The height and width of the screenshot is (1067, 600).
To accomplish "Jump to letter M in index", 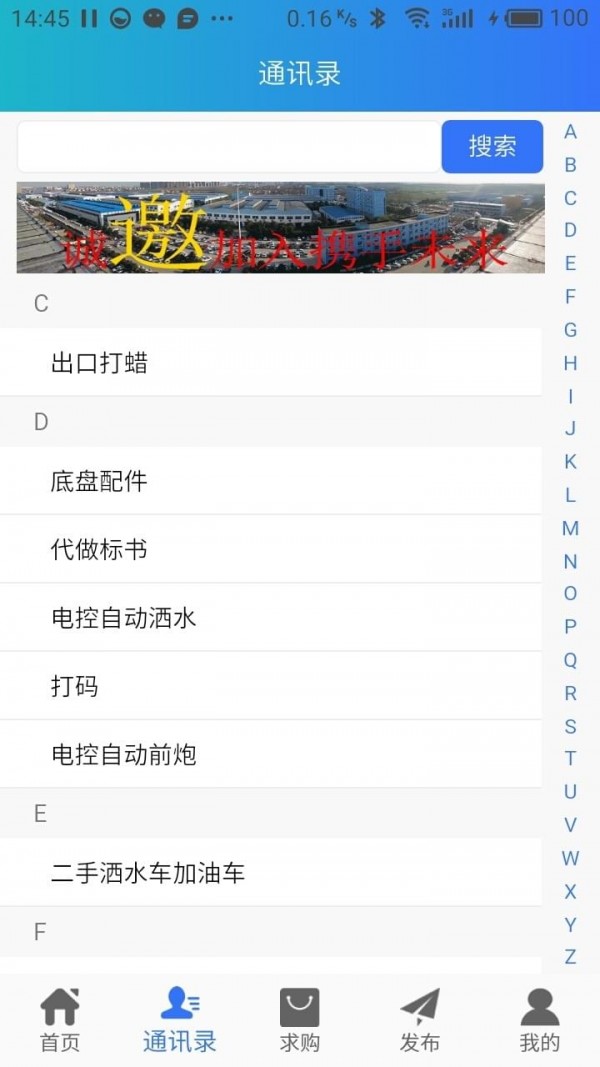I will pos(570,528).
